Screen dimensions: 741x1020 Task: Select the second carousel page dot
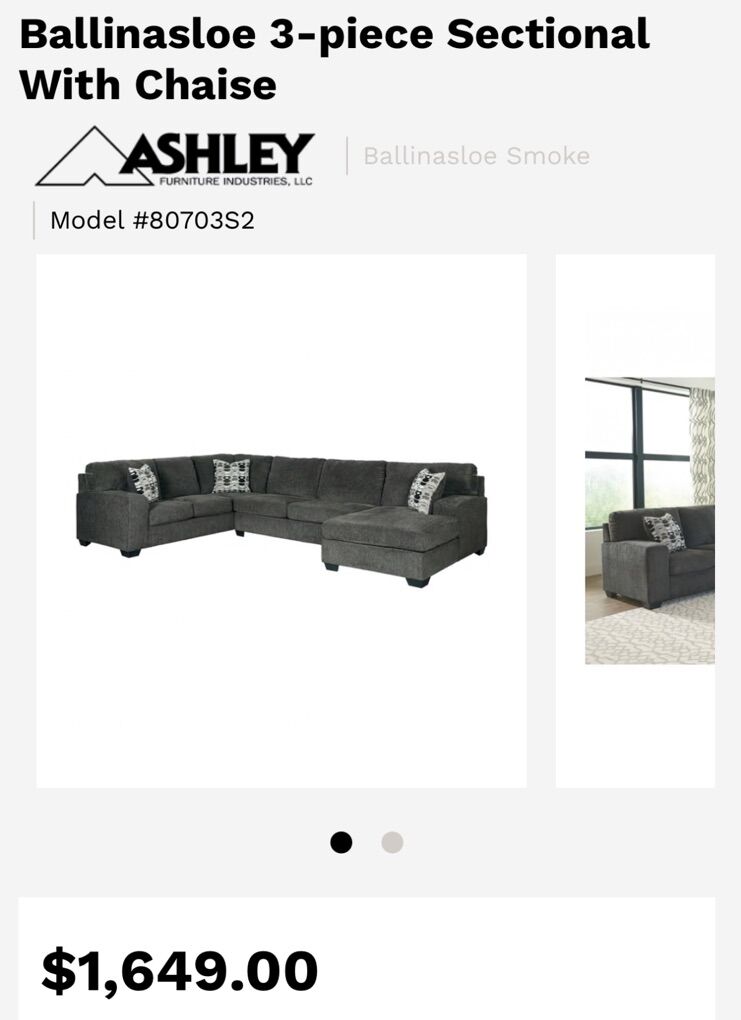pyautogui.click(x=392, y=843)
